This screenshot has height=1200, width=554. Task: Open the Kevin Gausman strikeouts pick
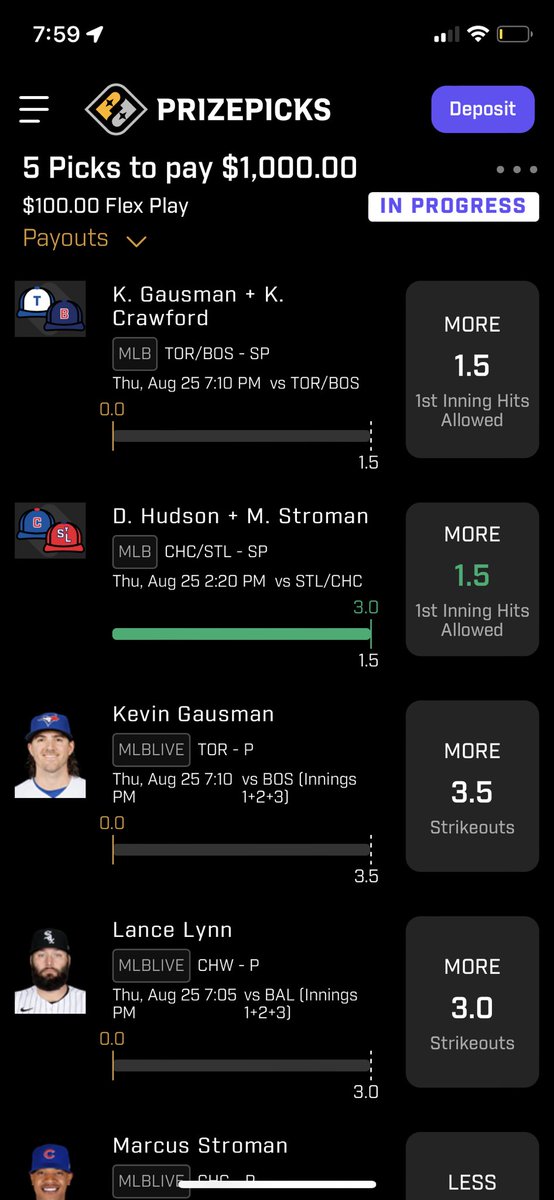(277, 792)
